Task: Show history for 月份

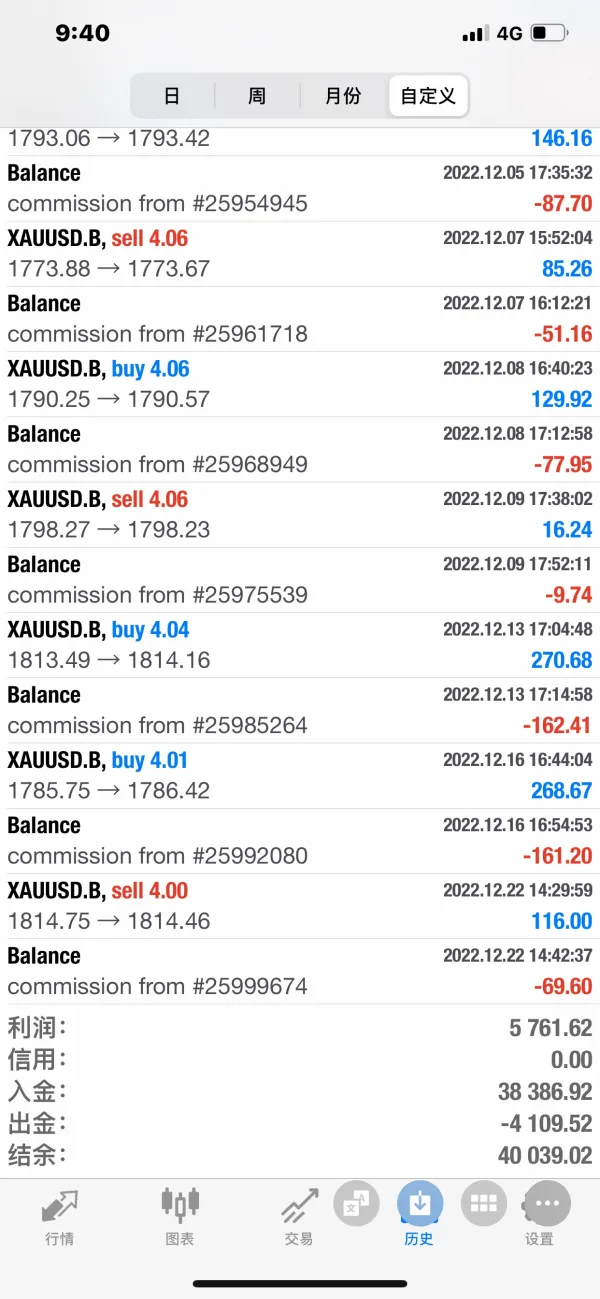Action: (343, 96)
